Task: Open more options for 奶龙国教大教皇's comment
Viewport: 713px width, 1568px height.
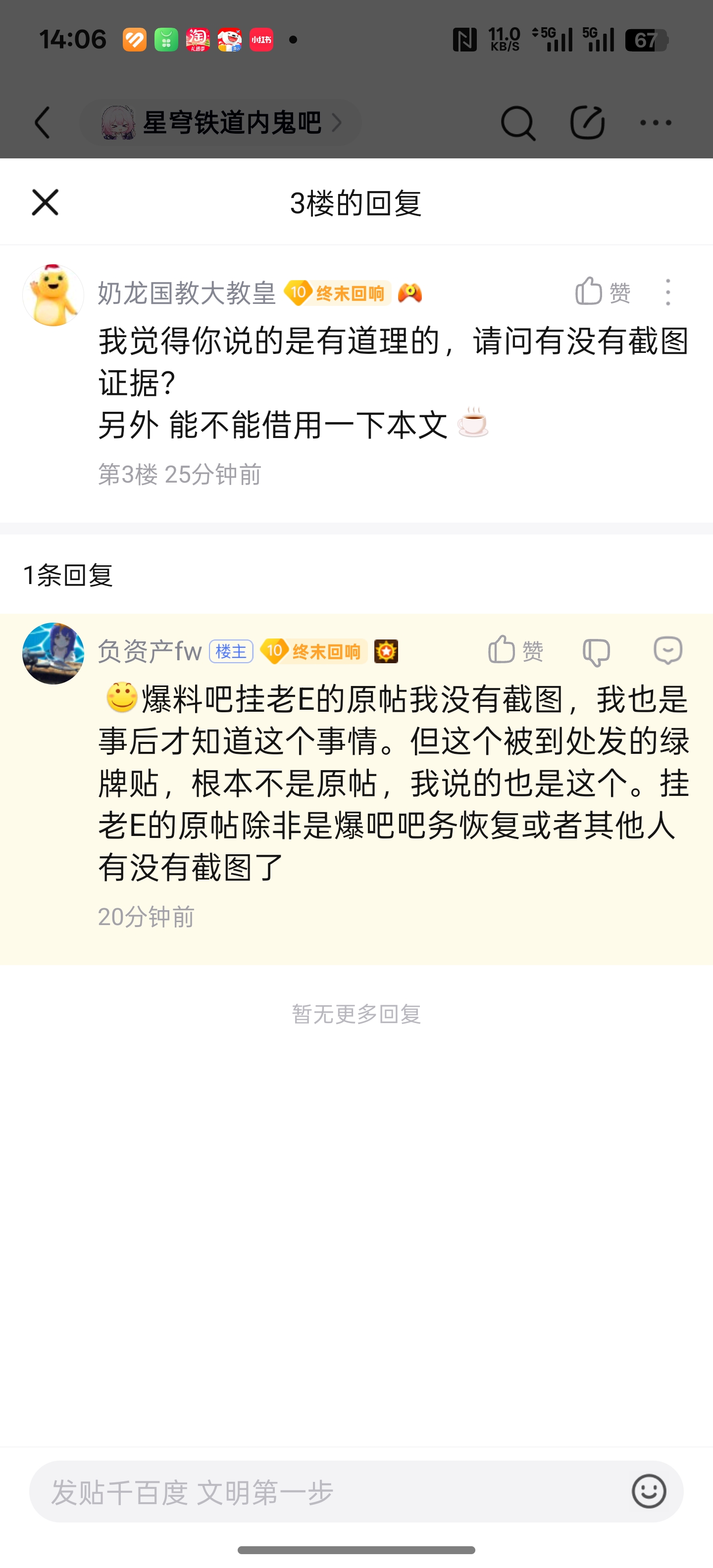Action: (668, 292)
